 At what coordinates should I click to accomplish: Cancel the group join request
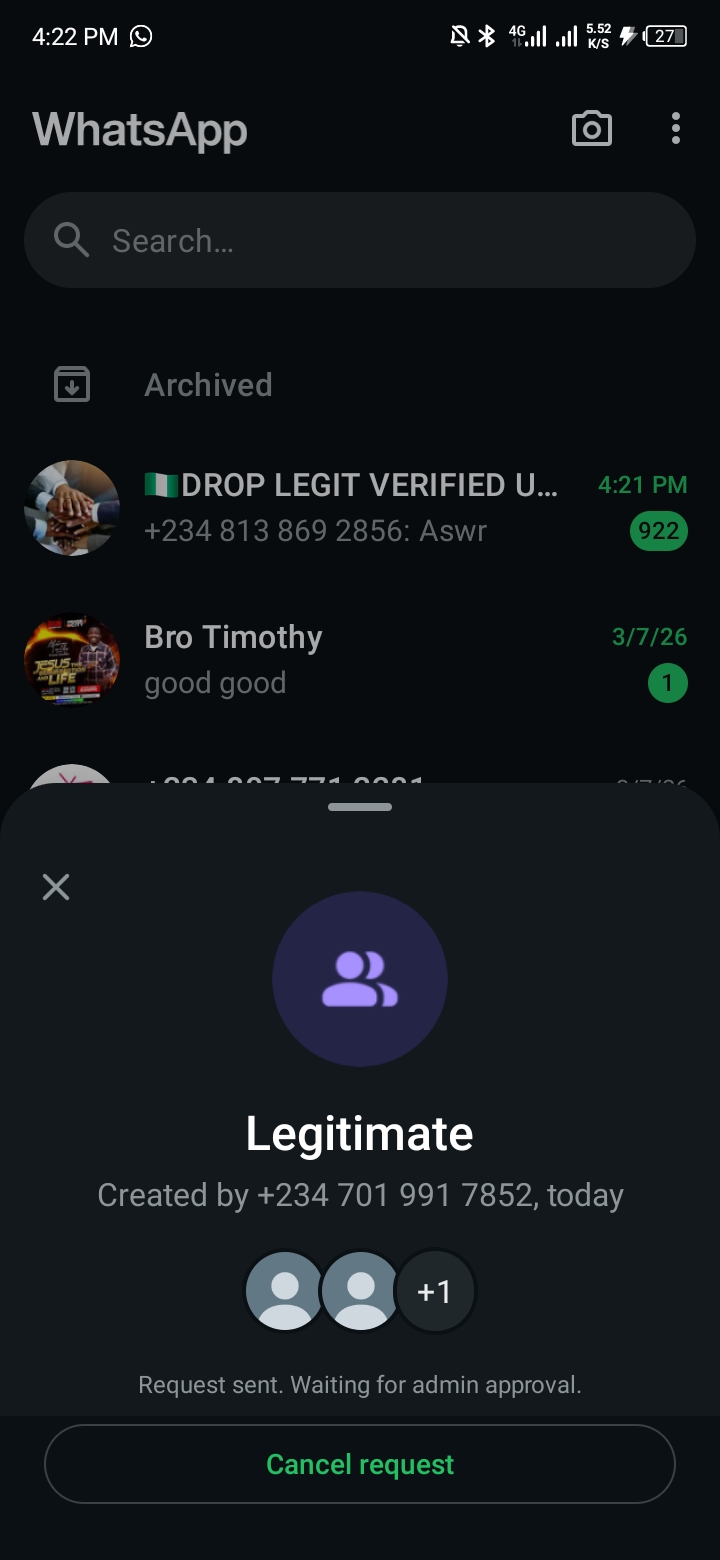360,1464
